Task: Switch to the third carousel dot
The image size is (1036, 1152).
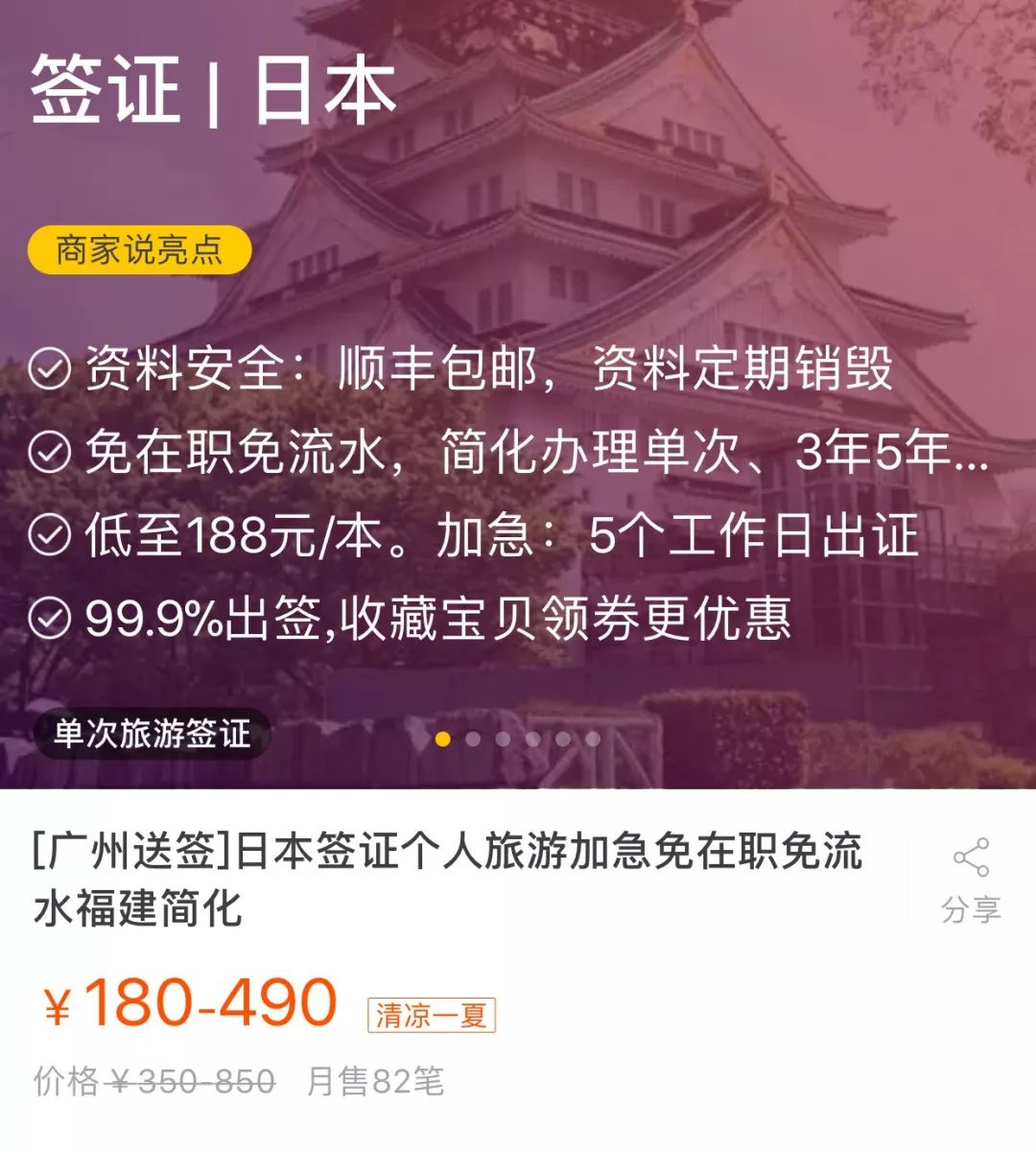Action: [x=502, y=740]
